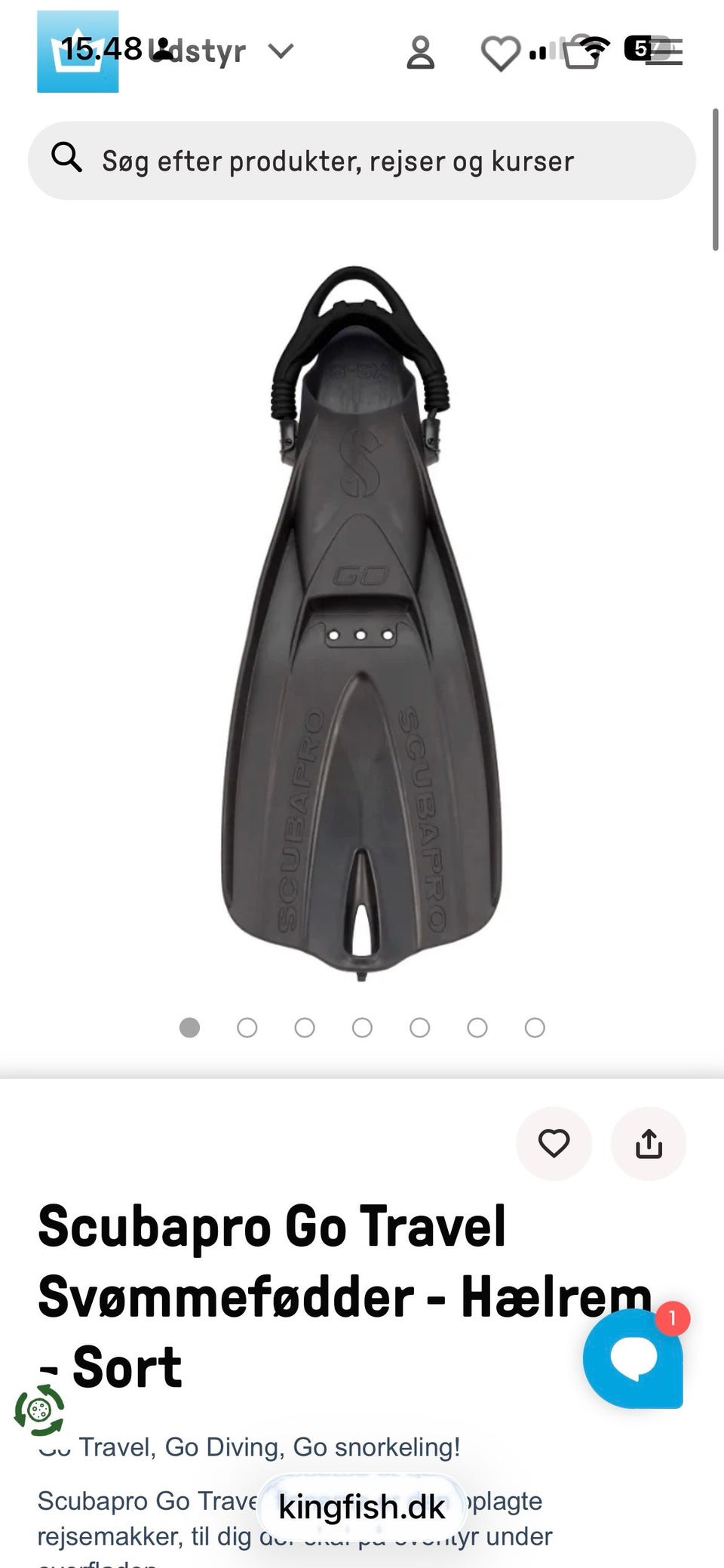The height and width of the screenshot is (1568, 724).
Task: Open the user account page
Action: point(420,53)
